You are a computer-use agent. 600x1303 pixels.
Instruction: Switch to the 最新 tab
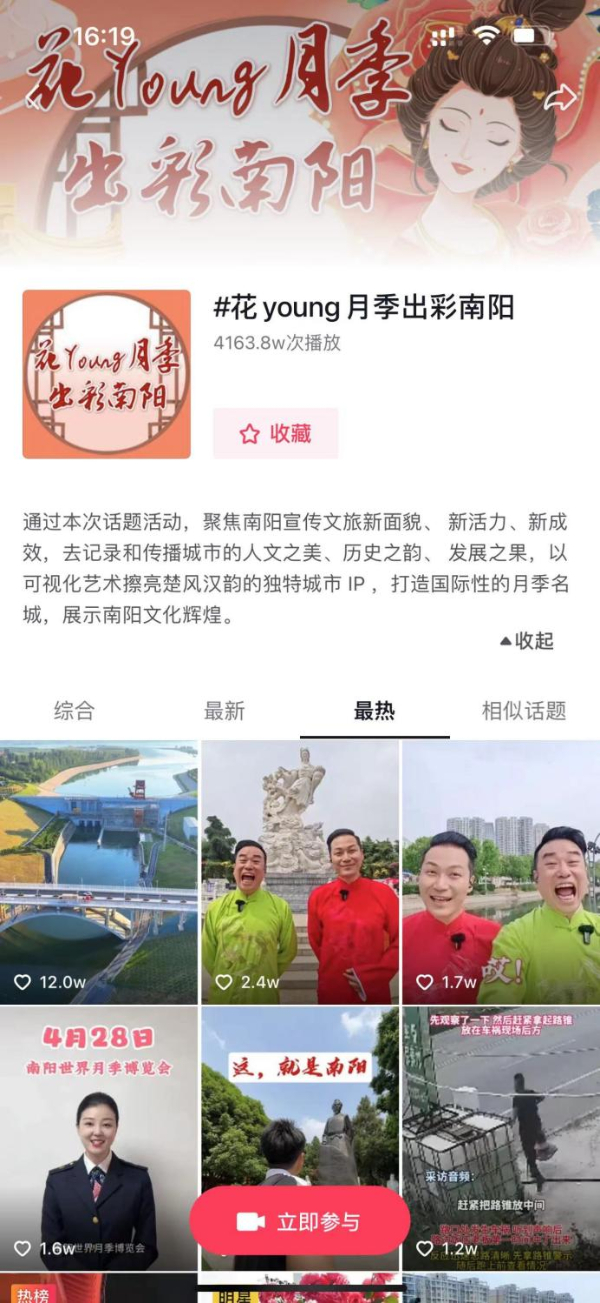[224, 711]
